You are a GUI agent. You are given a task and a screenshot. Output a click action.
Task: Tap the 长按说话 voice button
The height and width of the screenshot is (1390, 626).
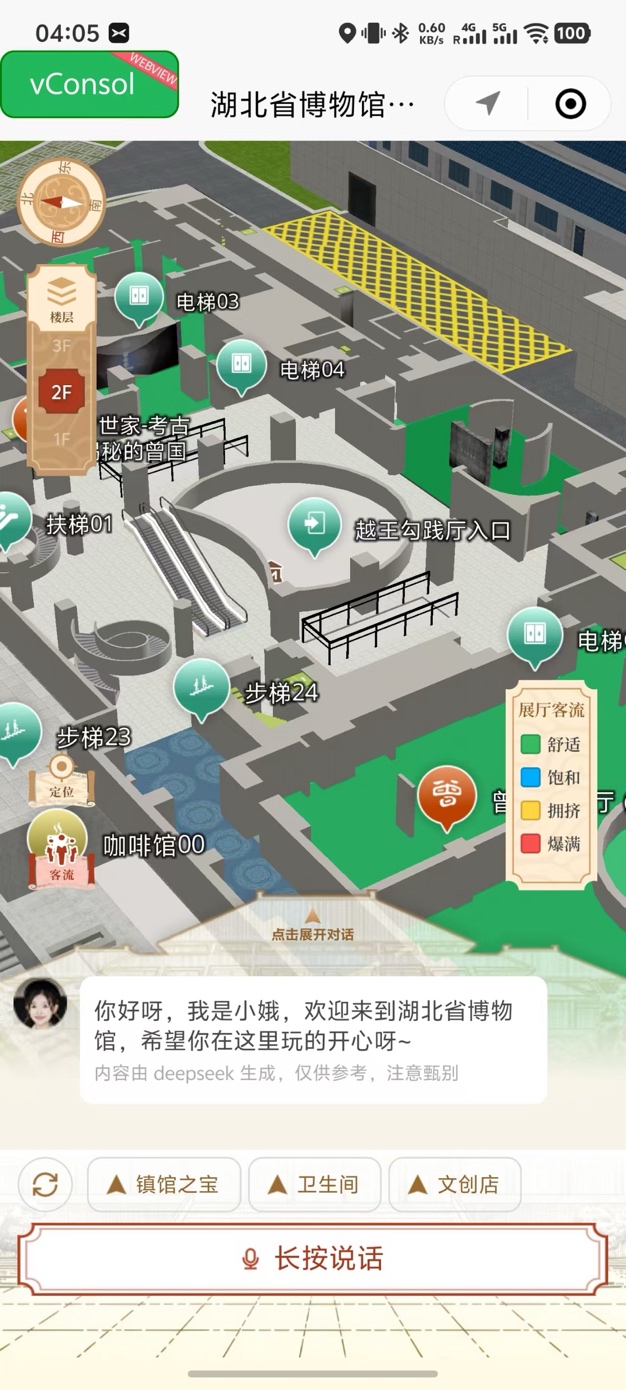coord(313,1258)
